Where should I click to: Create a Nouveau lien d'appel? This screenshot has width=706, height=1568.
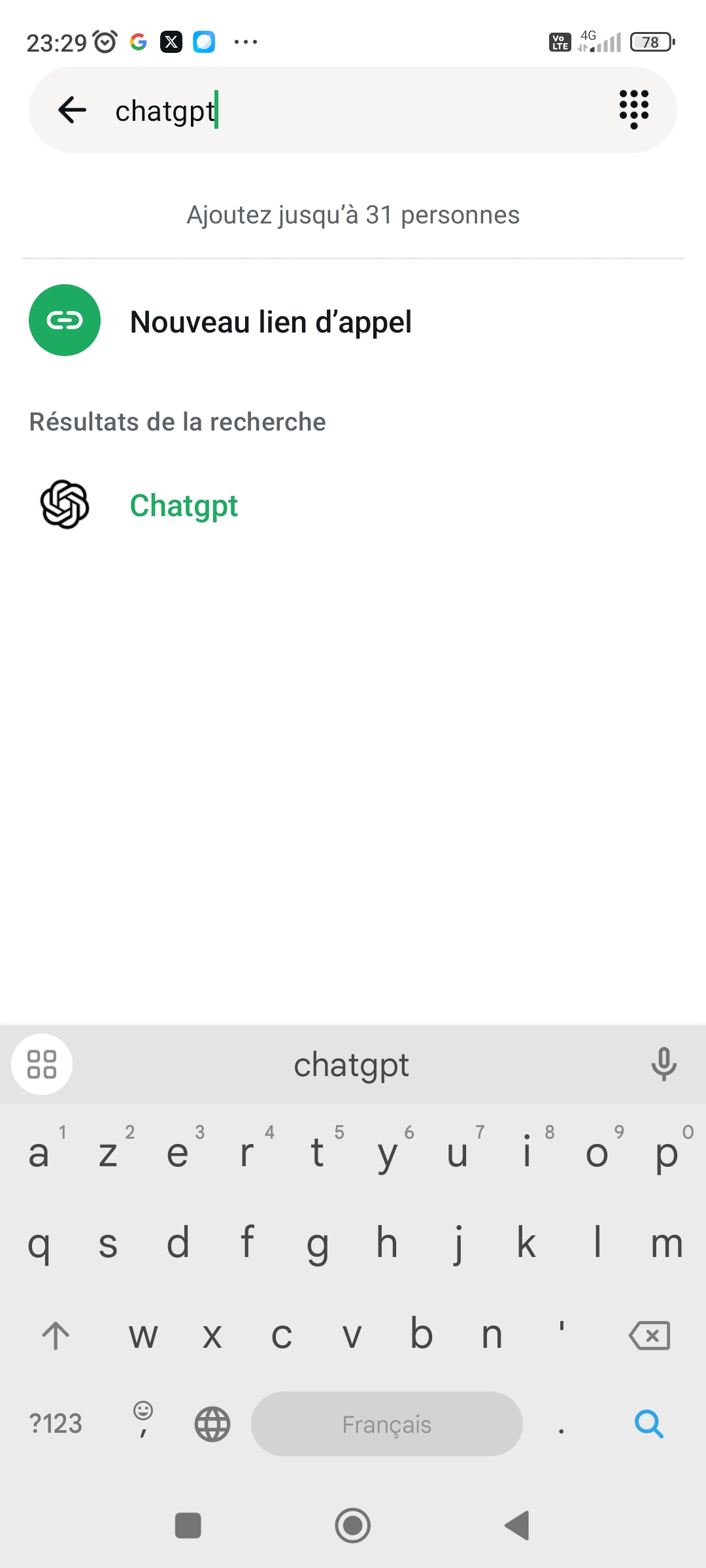click(x=270, y=321)
